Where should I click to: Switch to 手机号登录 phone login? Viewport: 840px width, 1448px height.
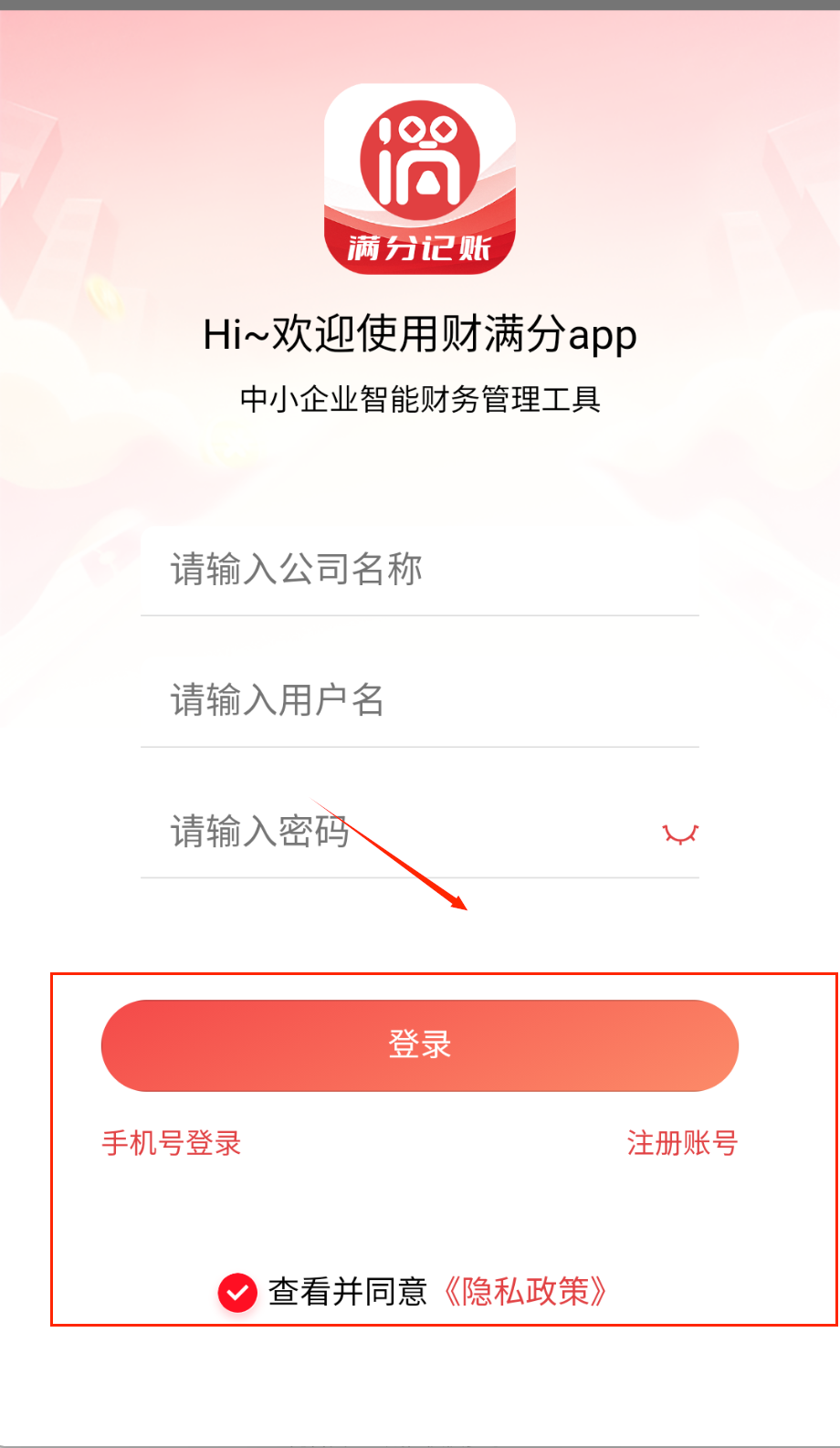[x=172, y=1143]
